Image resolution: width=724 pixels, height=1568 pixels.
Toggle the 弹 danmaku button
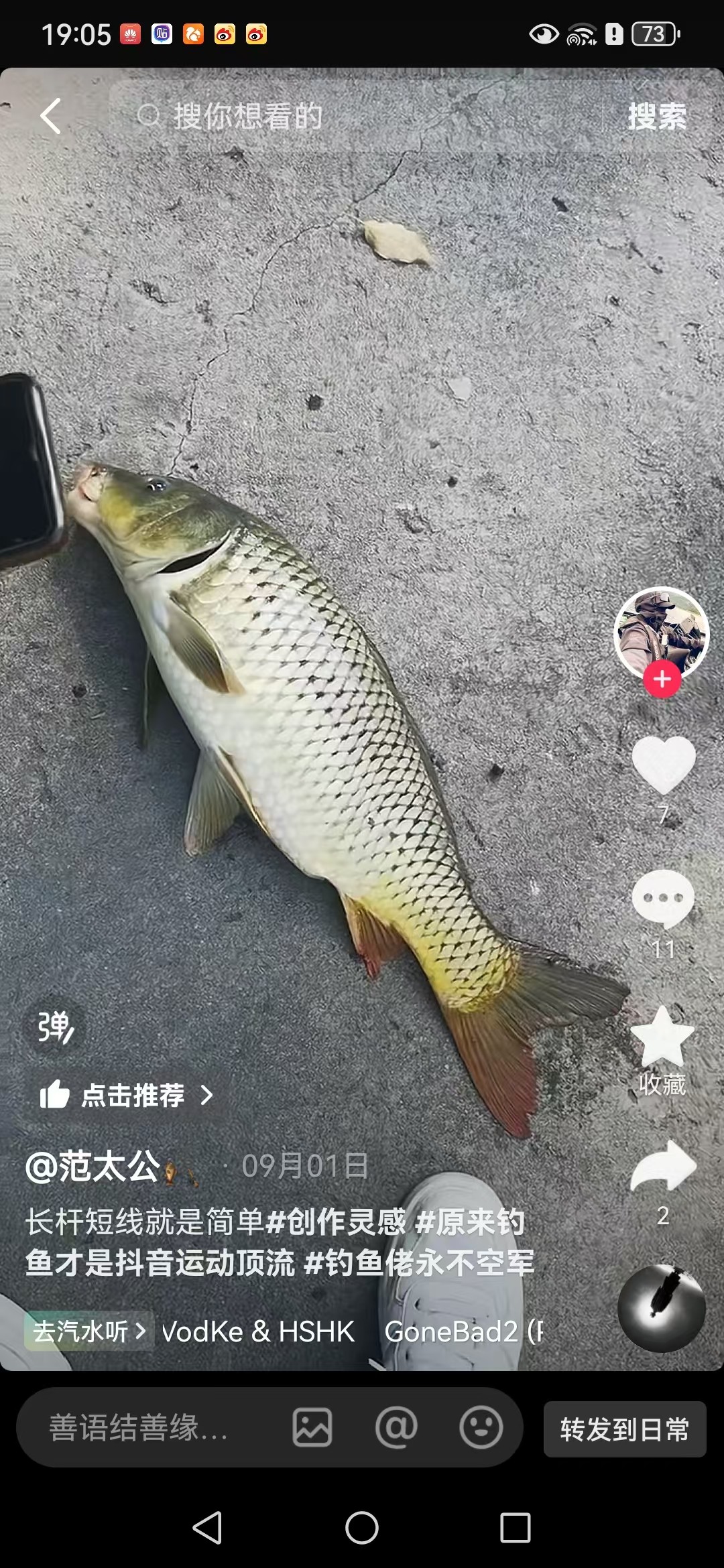pos(55,1027)
